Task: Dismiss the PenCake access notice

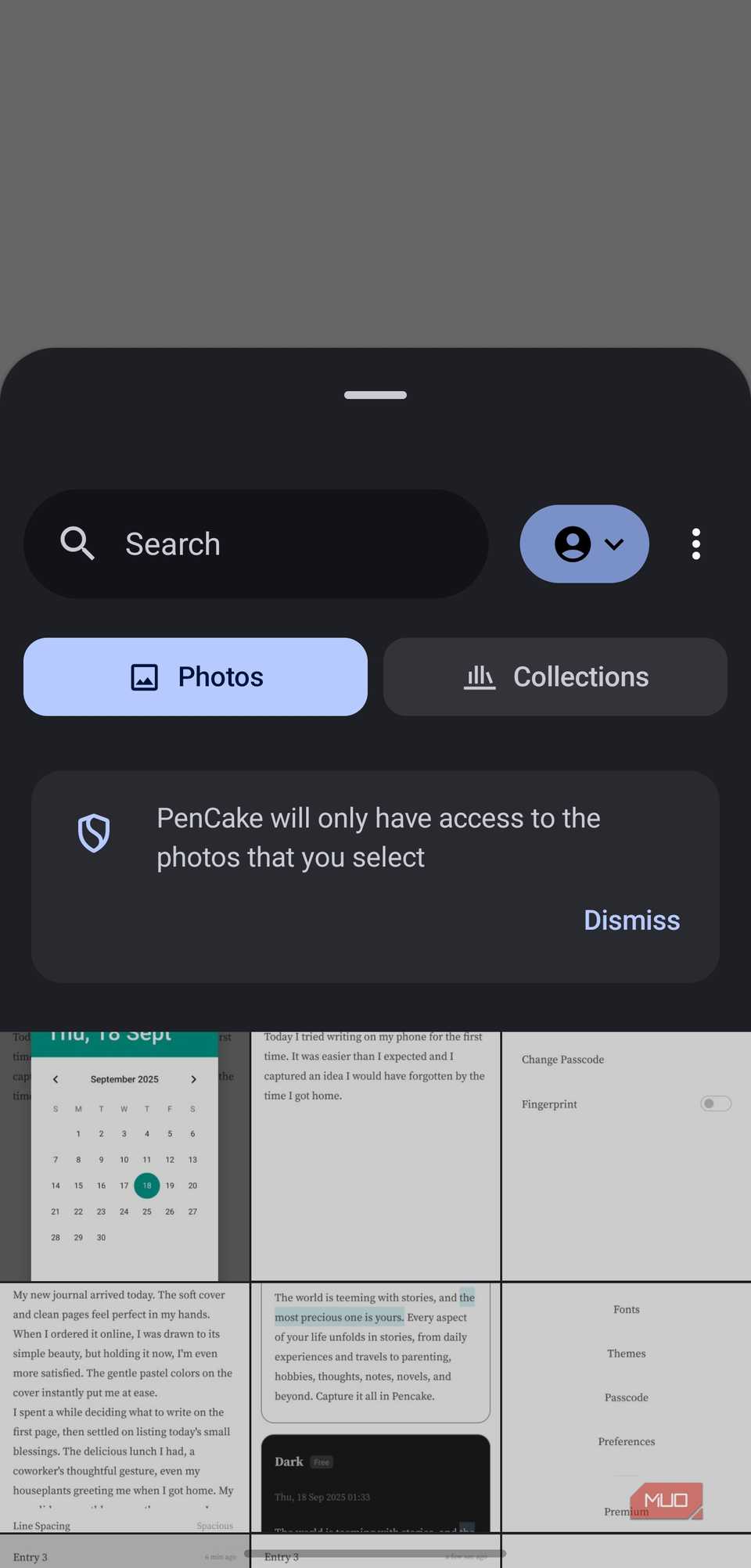Action: point(631,920)
